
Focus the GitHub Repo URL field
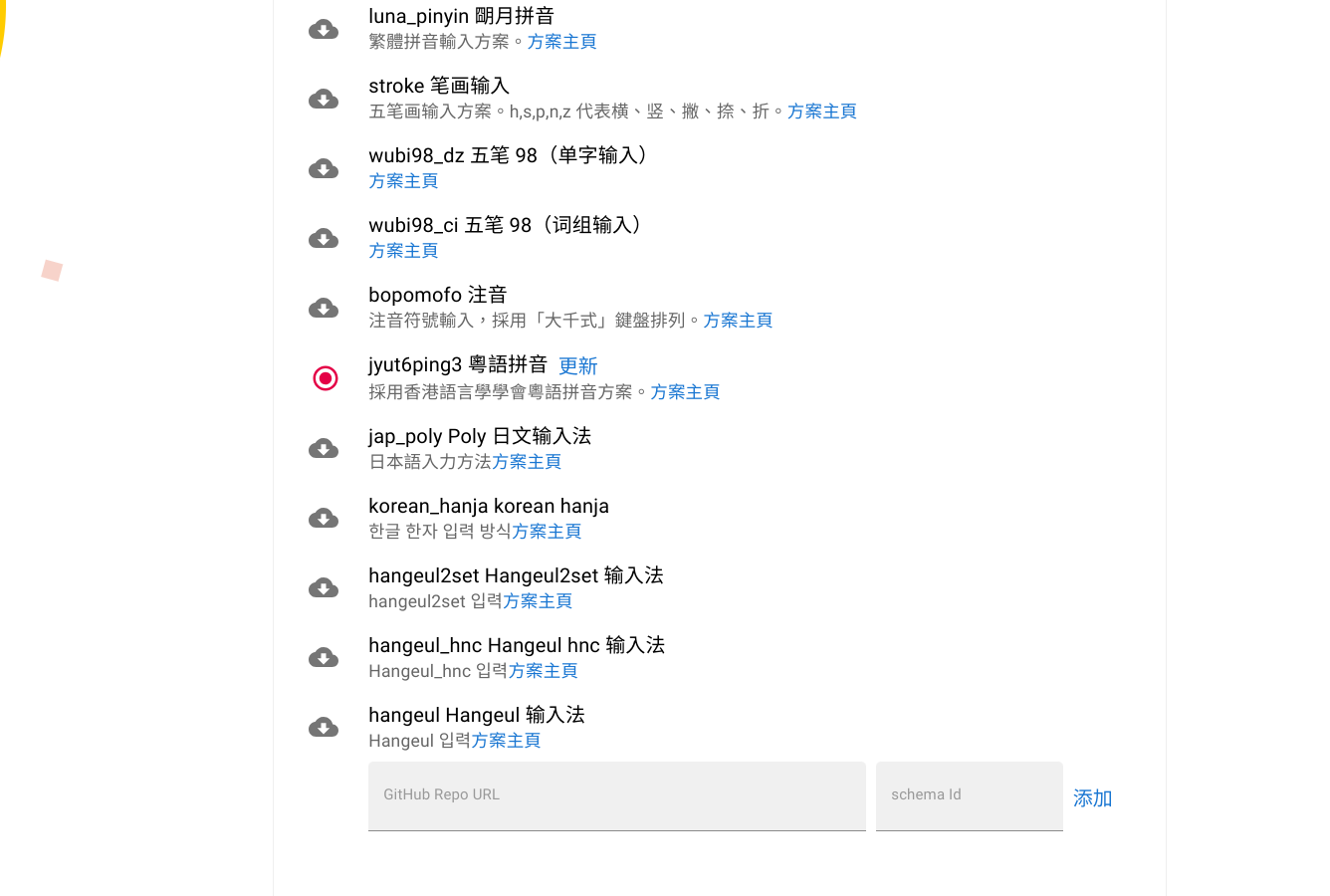(x=616, y=795)
